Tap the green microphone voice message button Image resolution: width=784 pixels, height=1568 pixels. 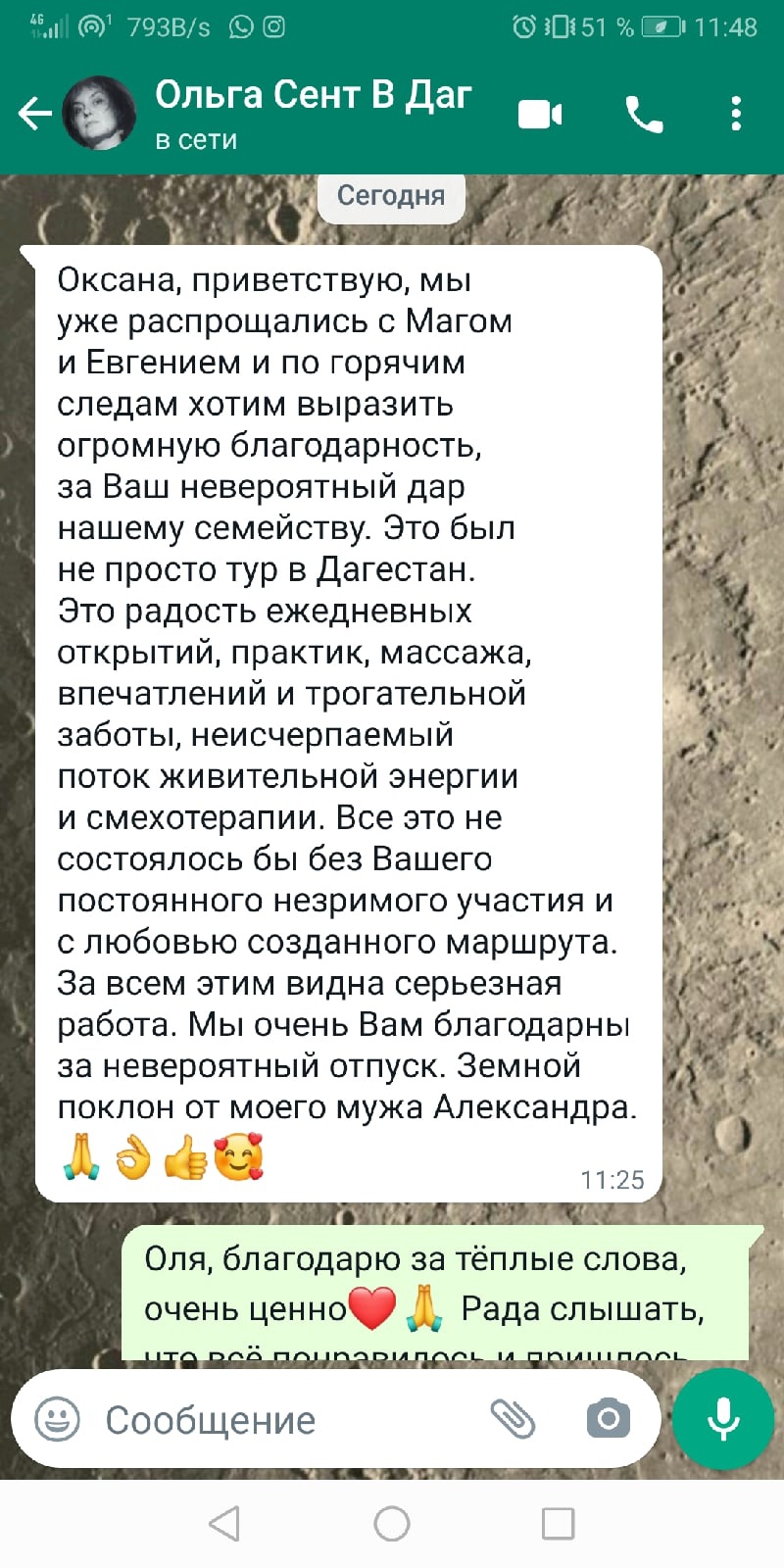[723, 1418]
